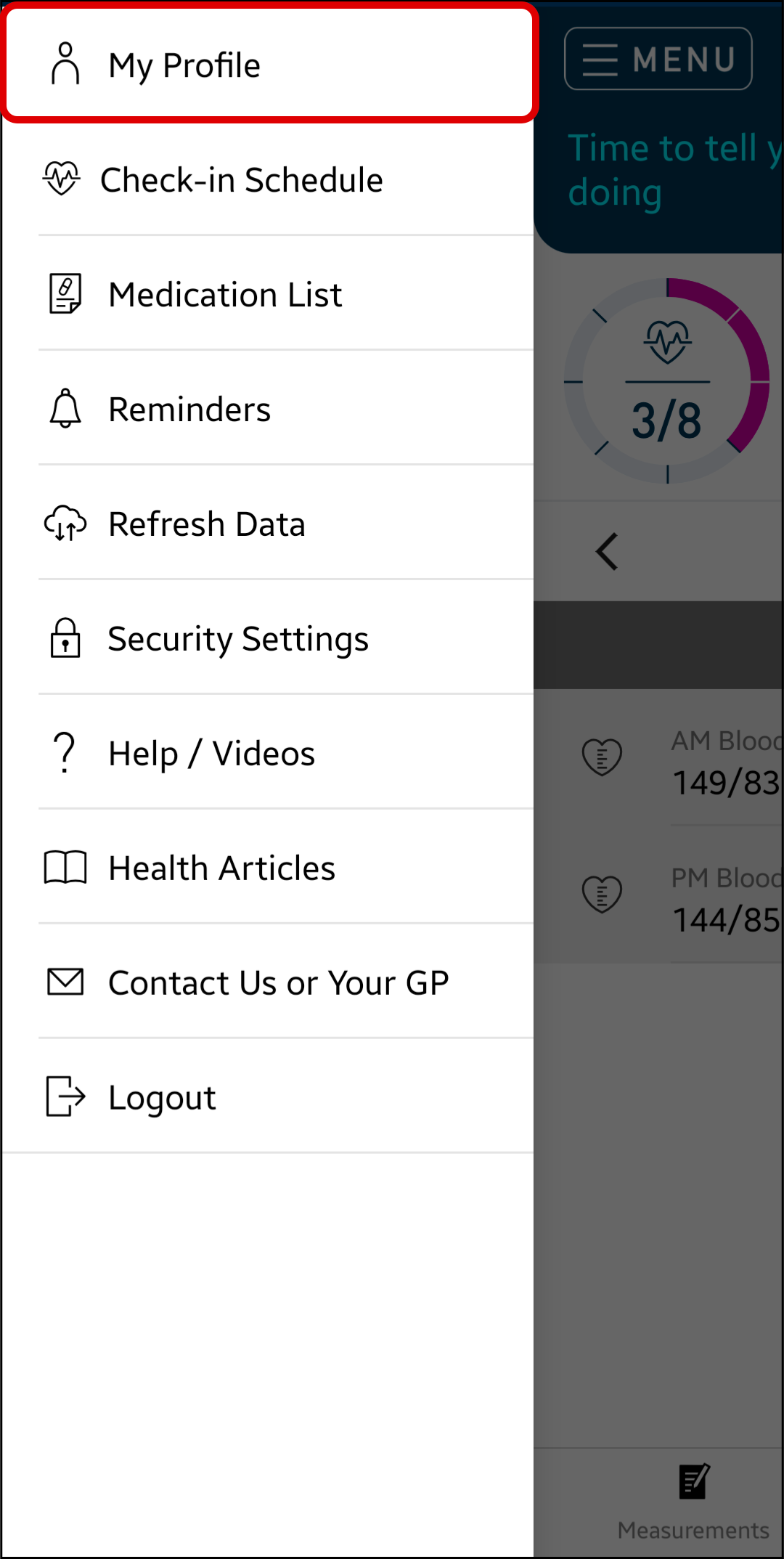Click the Contact Us envelope icon
Screen dimensions: 784x1559
tap(64, 982)
